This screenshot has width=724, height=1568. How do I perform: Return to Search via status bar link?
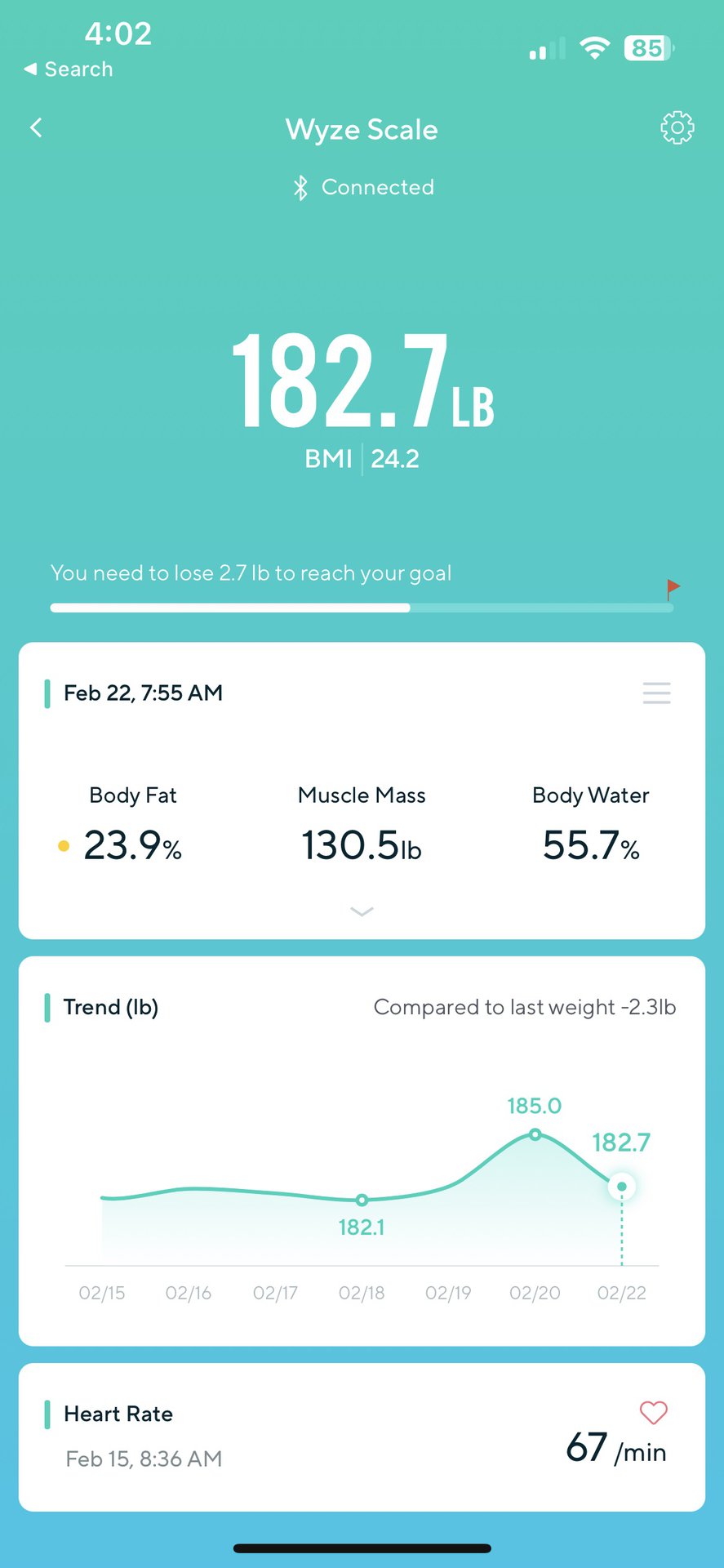(x=69, y=69)
